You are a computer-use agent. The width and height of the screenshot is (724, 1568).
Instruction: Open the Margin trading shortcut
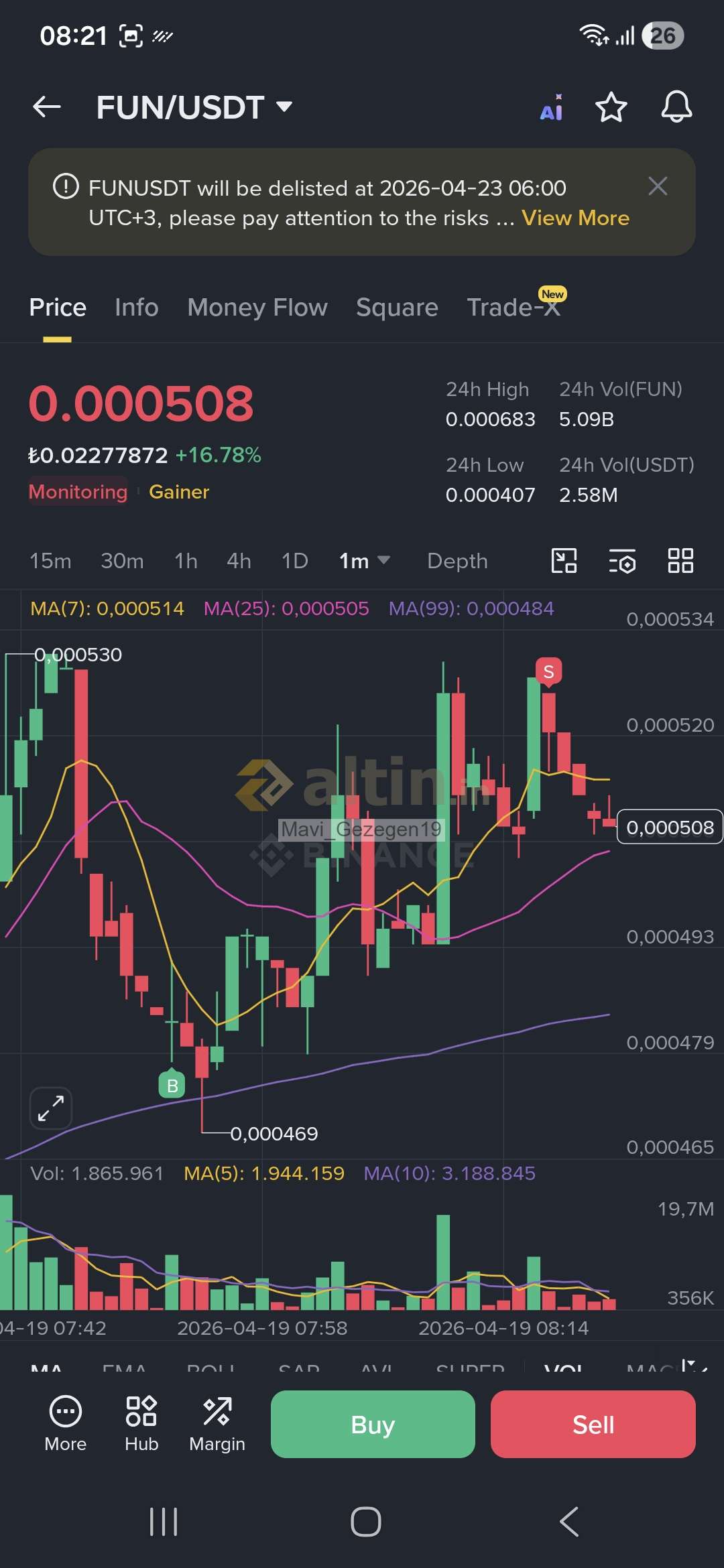tap(217, 1424)
